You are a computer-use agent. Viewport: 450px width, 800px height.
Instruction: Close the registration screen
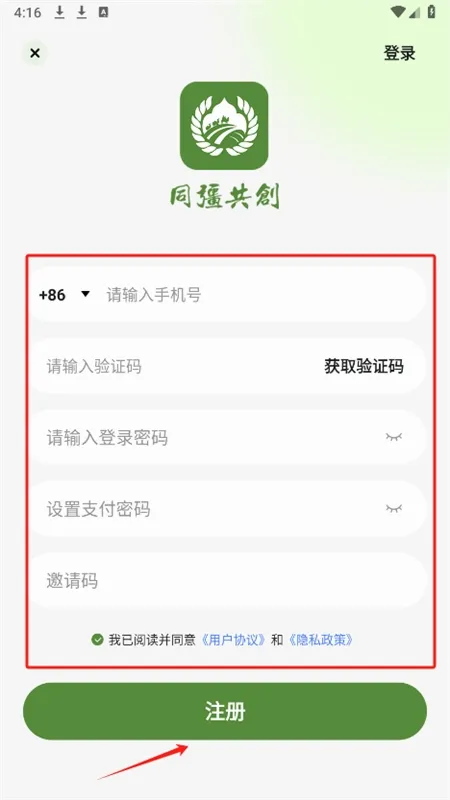point(35,53)
